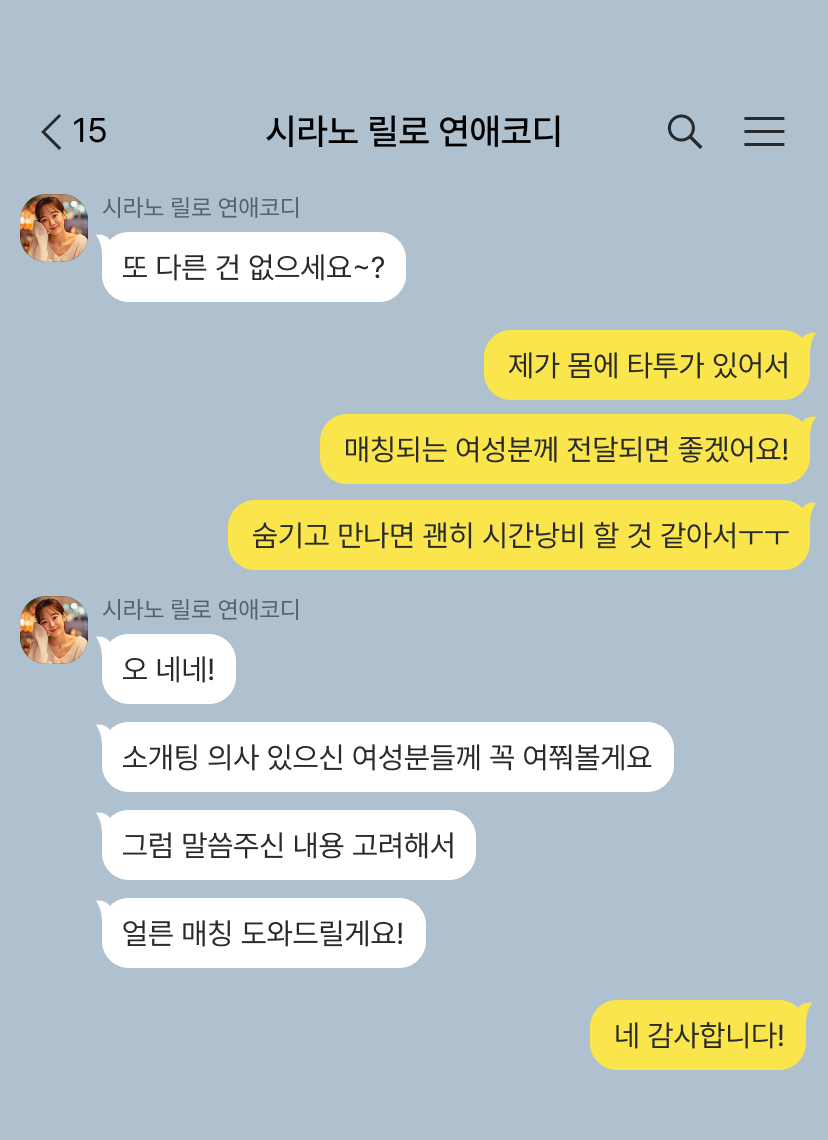The image size is (828, 1140).
Task: Open the hamburger menu in the top right
Action: (x=764, y=131)
